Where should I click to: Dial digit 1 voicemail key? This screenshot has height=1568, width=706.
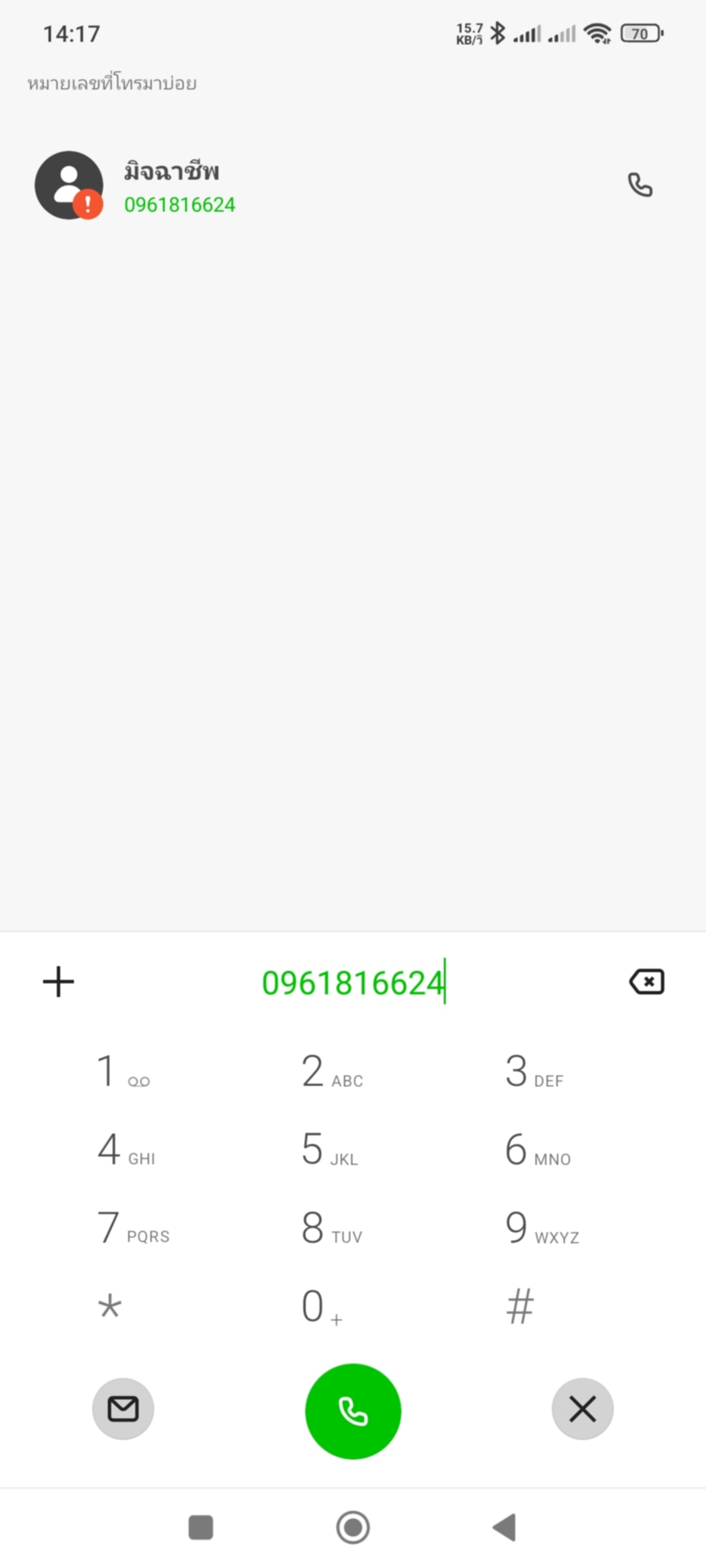pos(124,1071)
